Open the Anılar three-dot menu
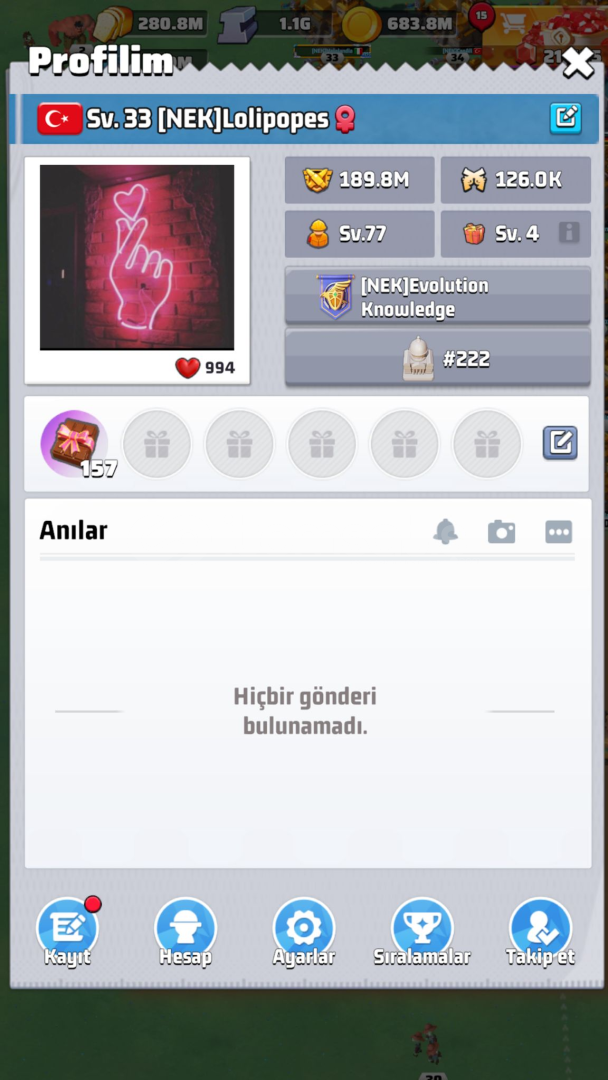Image resolution: width=608 pixels, height=1080 pixels. click(558, 532)
